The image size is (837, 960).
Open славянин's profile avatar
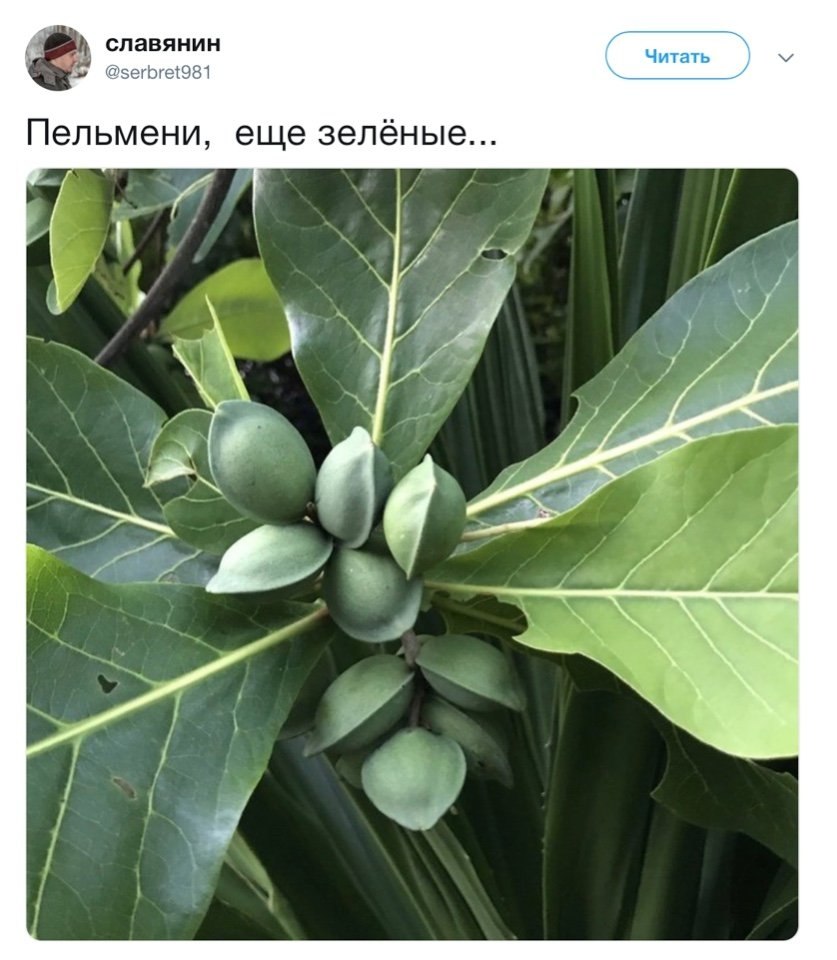coord(58,58)
